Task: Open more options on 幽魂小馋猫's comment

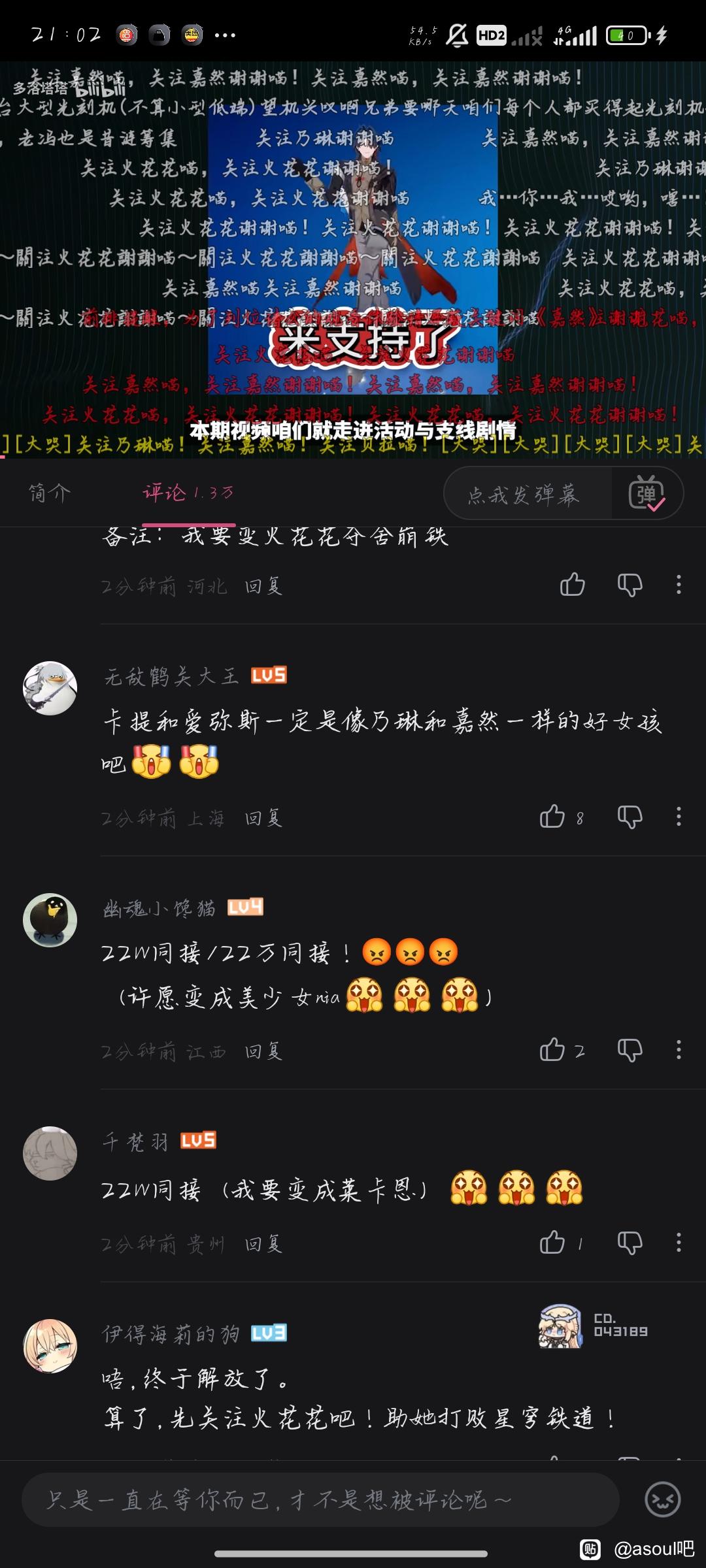Action: pos(679,1050)
